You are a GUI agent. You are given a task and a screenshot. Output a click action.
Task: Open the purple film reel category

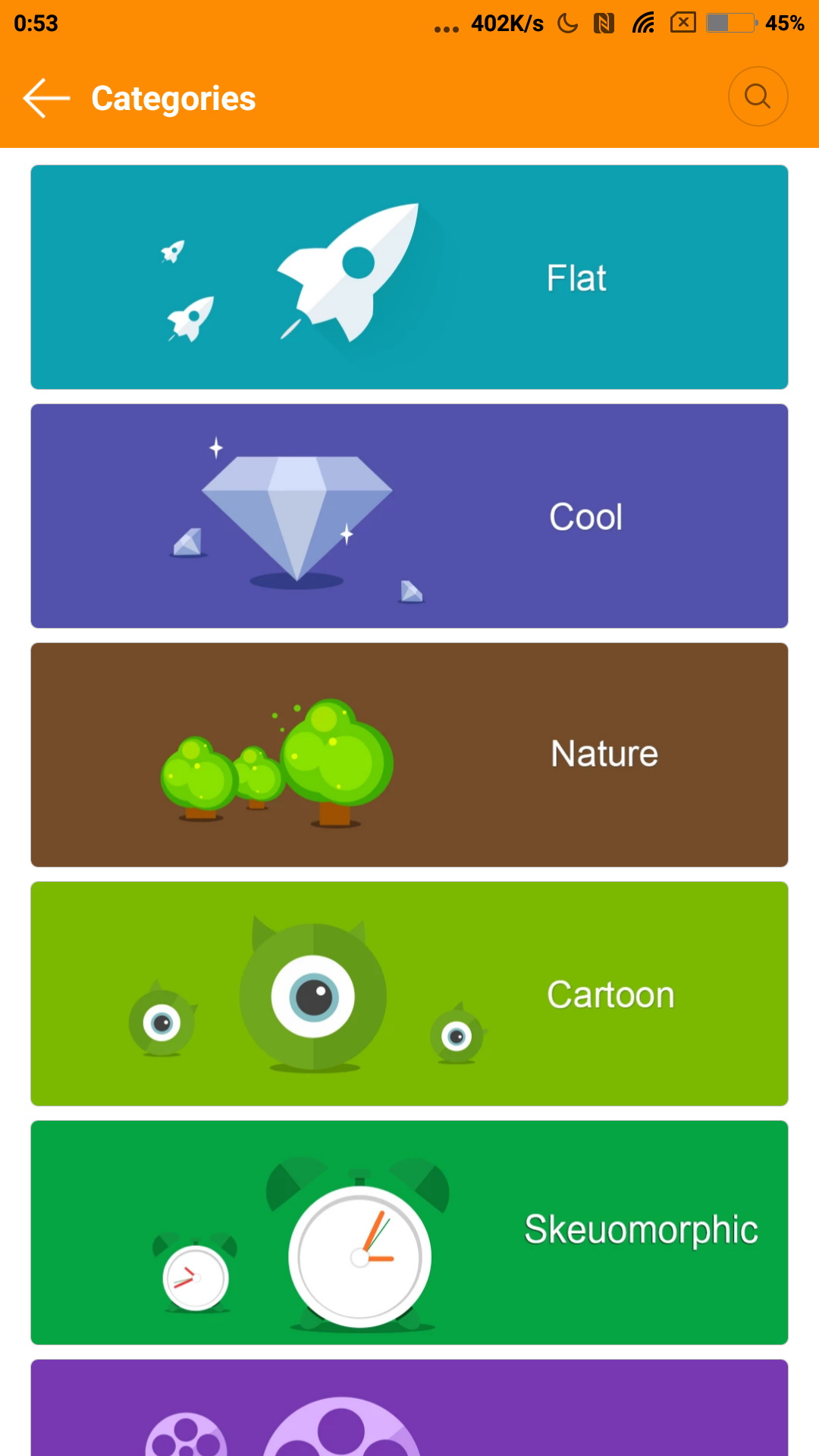point(409,1409)
